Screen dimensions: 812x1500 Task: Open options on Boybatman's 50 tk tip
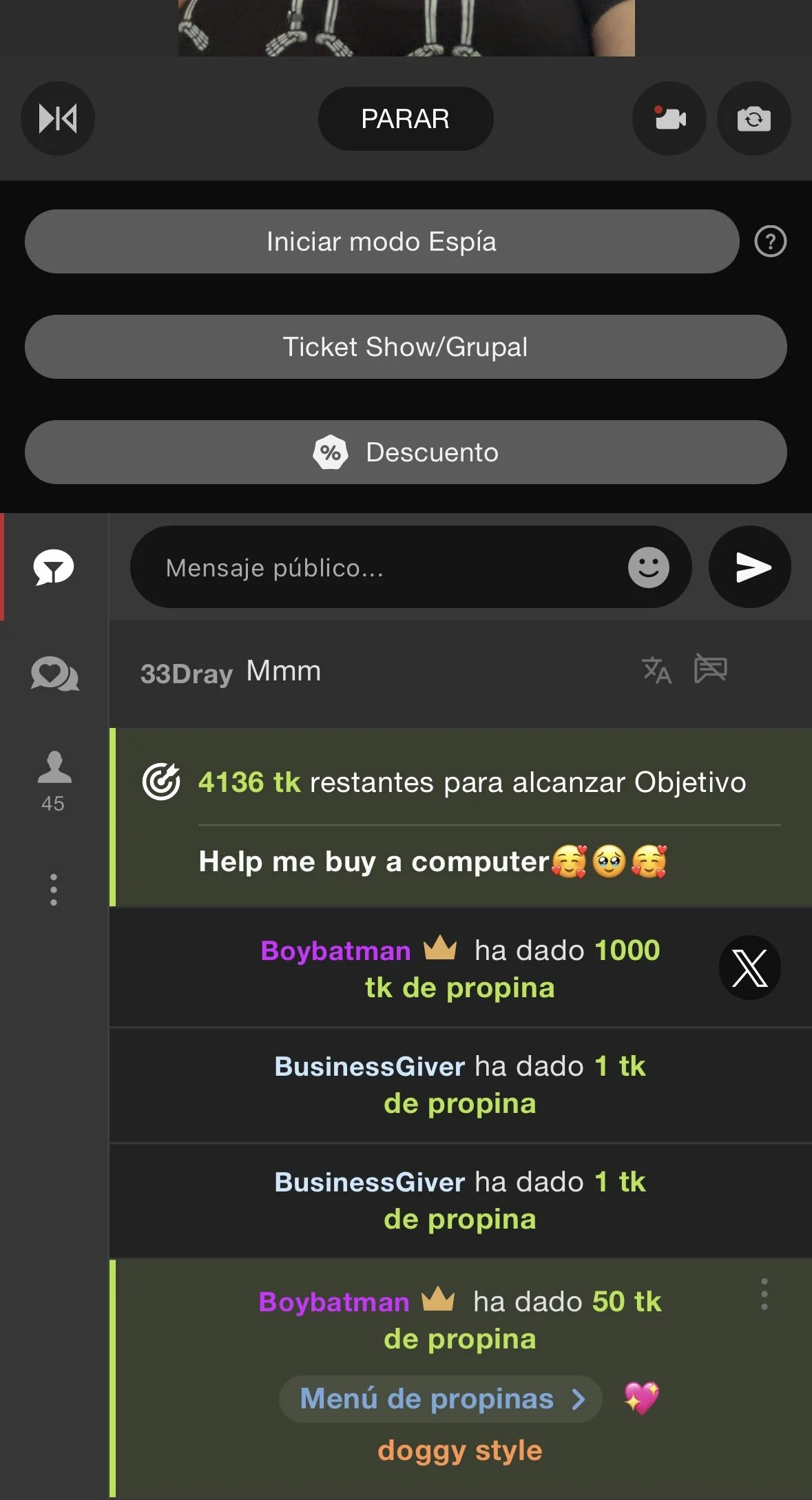coord(764,1294)
